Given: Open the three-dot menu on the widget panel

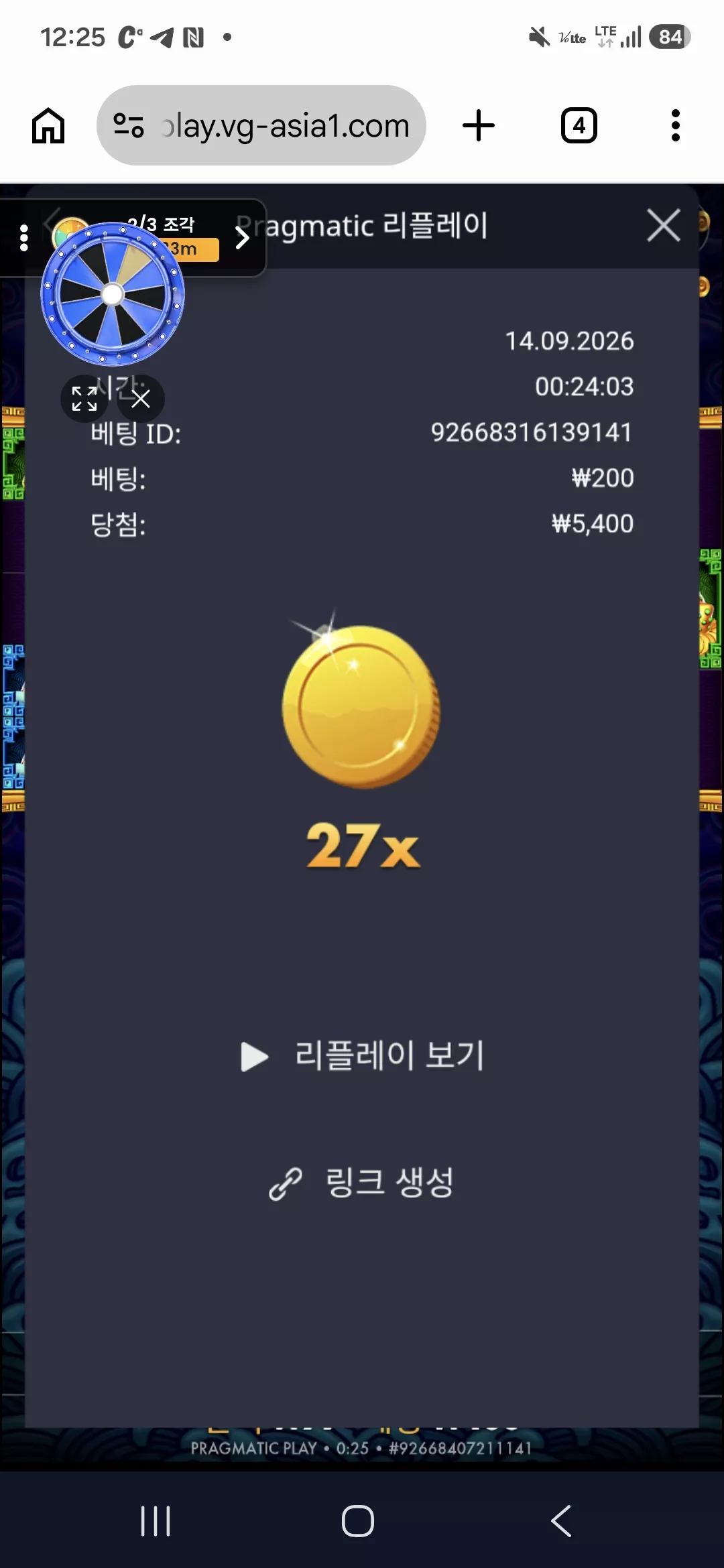Looking at the screenshot, I should point(24,237).
